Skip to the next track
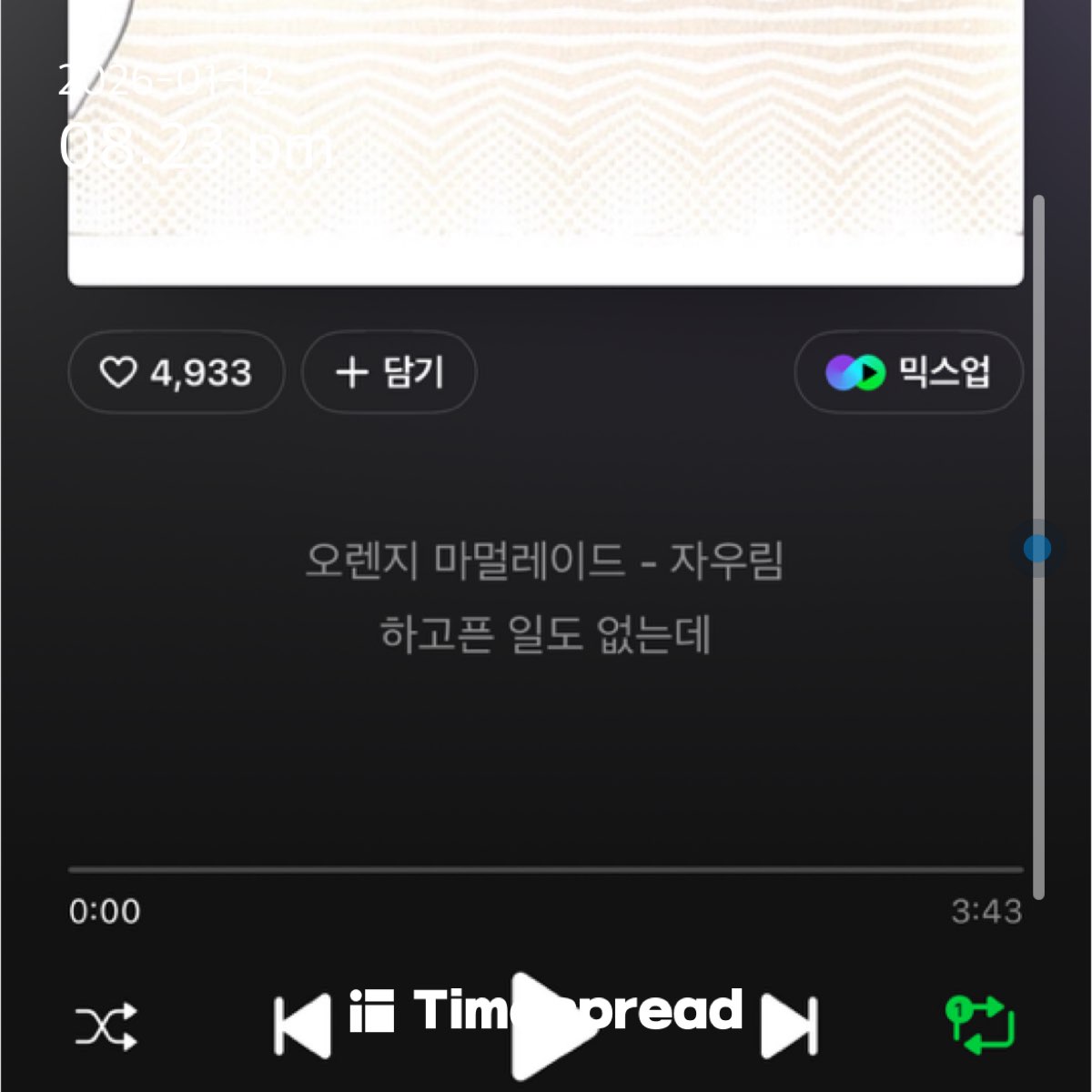Image resolution: width=1092 pixels, height=1092 pixels. coord(789,1026)
